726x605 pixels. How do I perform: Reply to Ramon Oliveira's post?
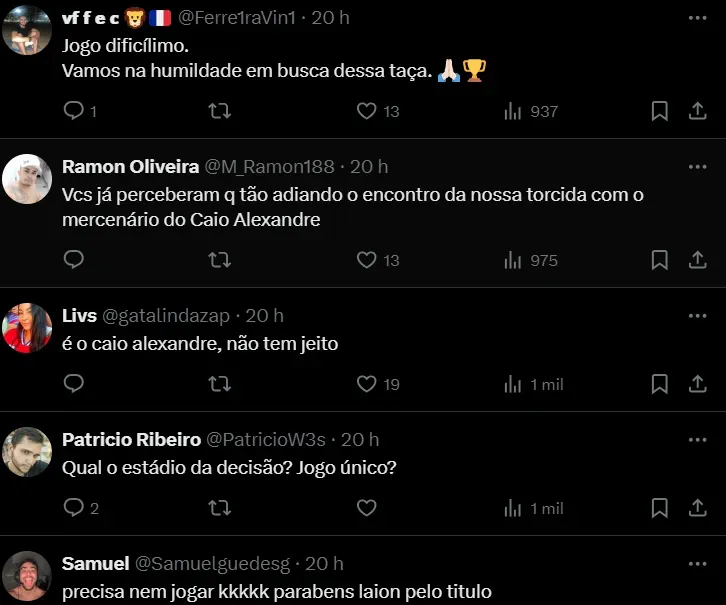point(73,260)
